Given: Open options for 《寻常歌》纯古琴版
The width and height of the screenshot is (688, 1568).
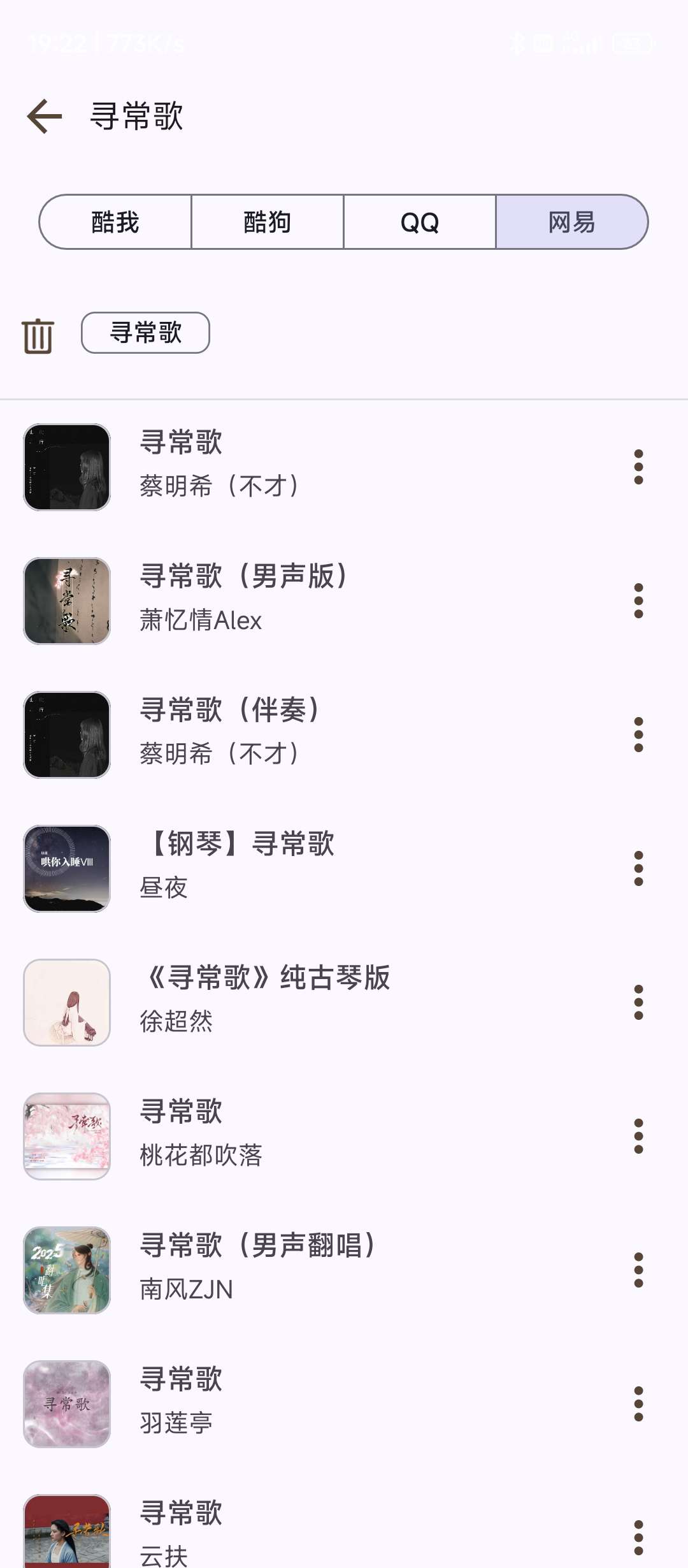Looking at the screenshot, I should click(x=639, y=1003).
